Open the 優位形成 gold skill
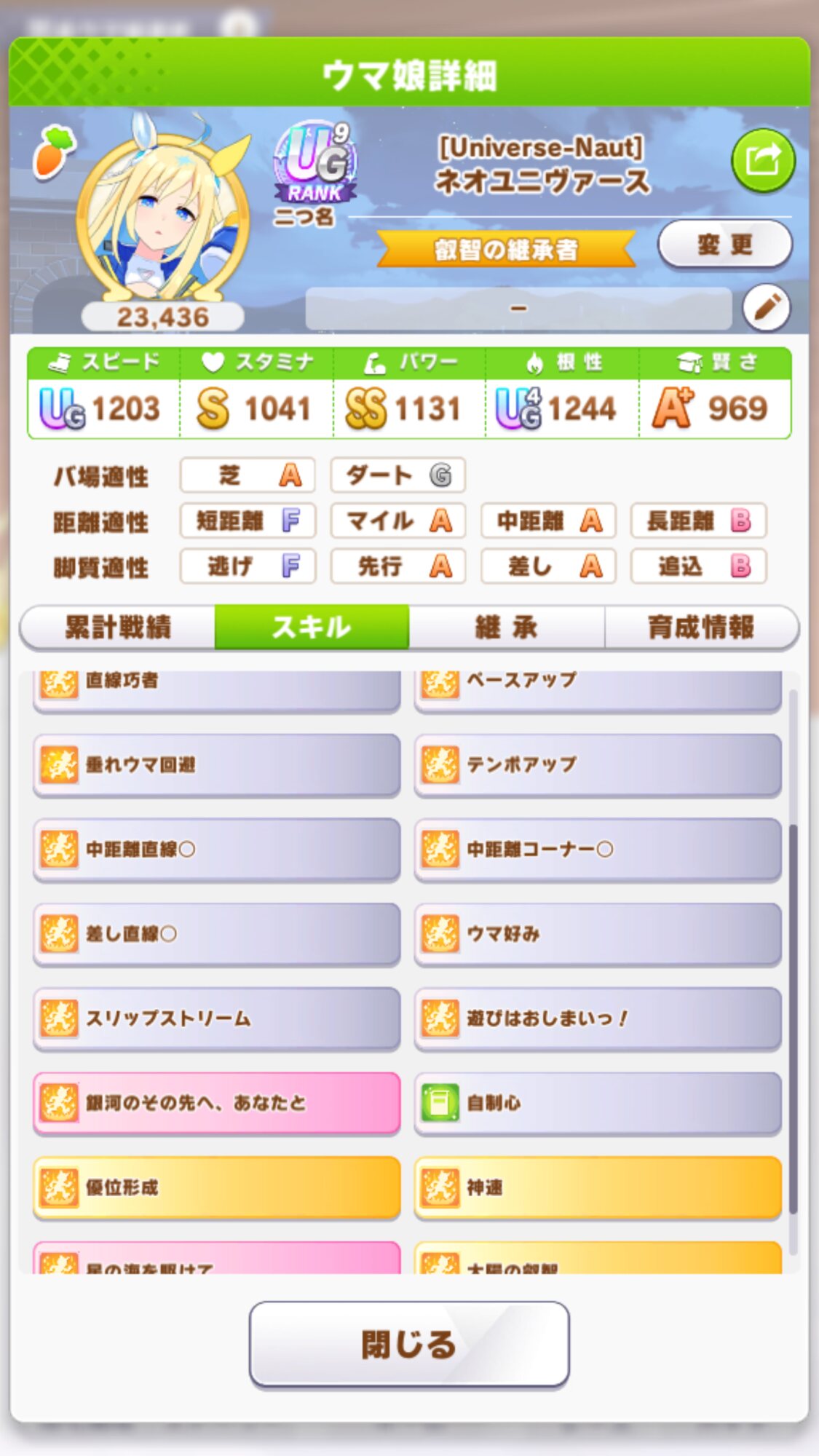 (216, 1187)
